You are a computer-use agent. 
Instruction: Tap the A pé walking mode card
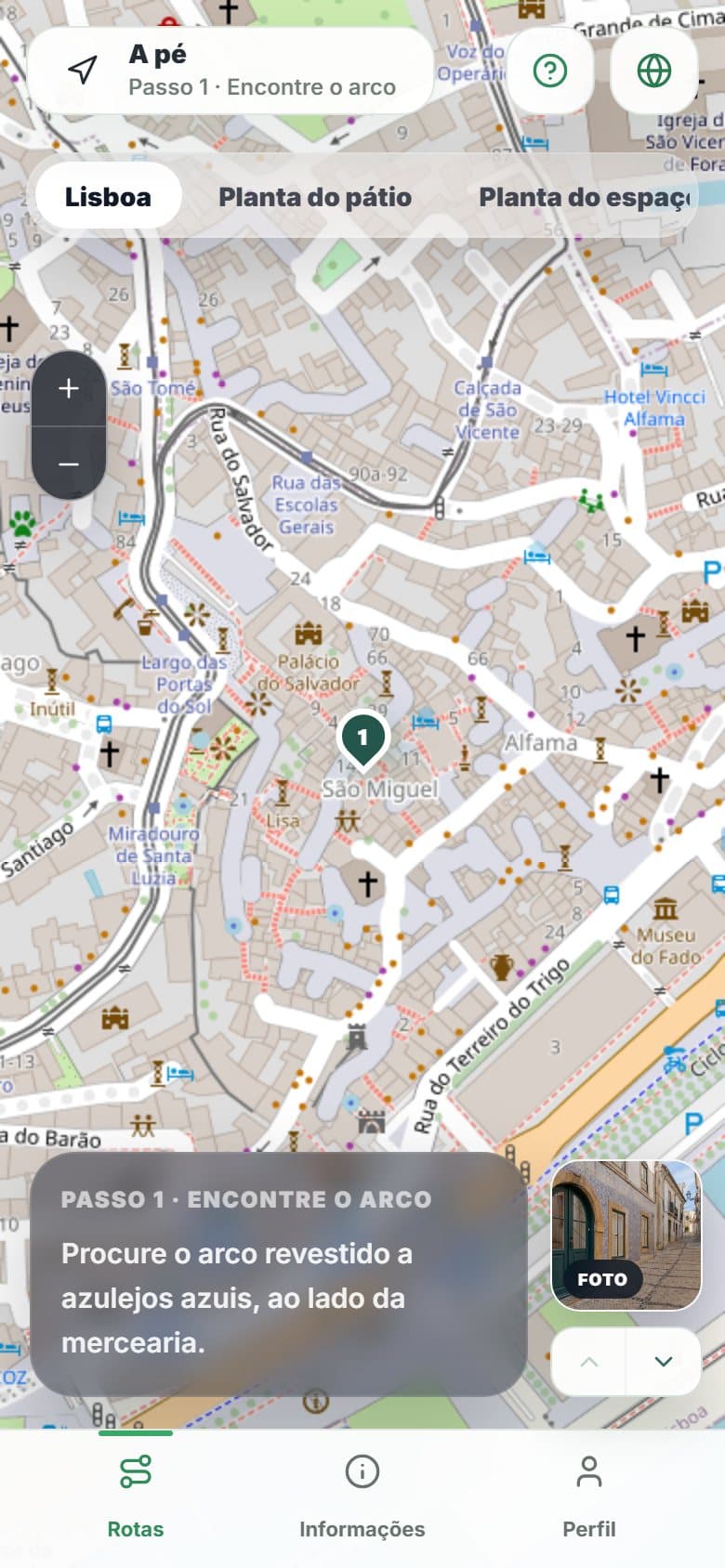(231, 71)
